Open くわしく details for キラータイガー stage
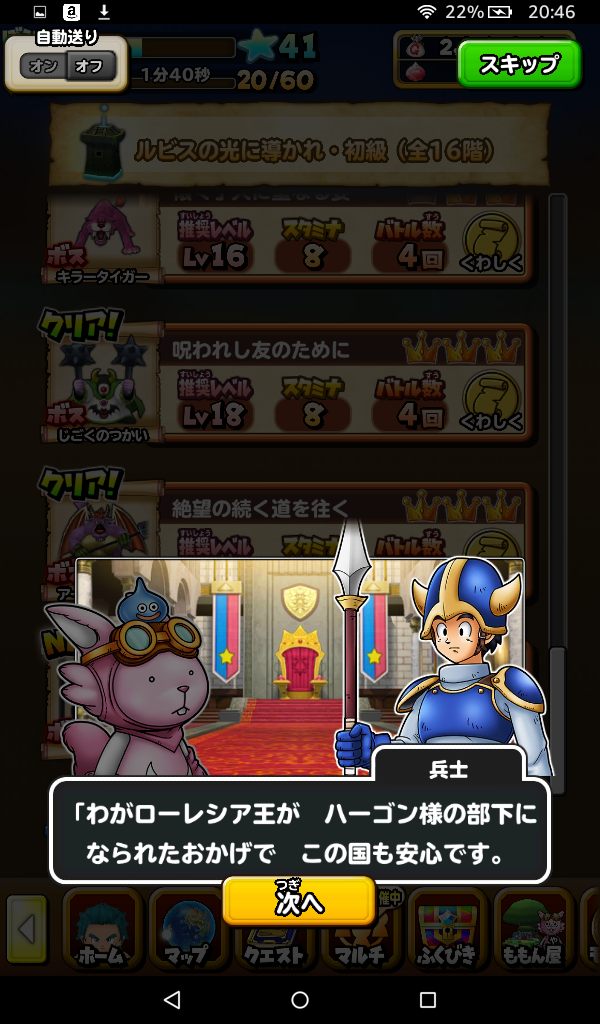600x1024 pixels. click(492, 242)
